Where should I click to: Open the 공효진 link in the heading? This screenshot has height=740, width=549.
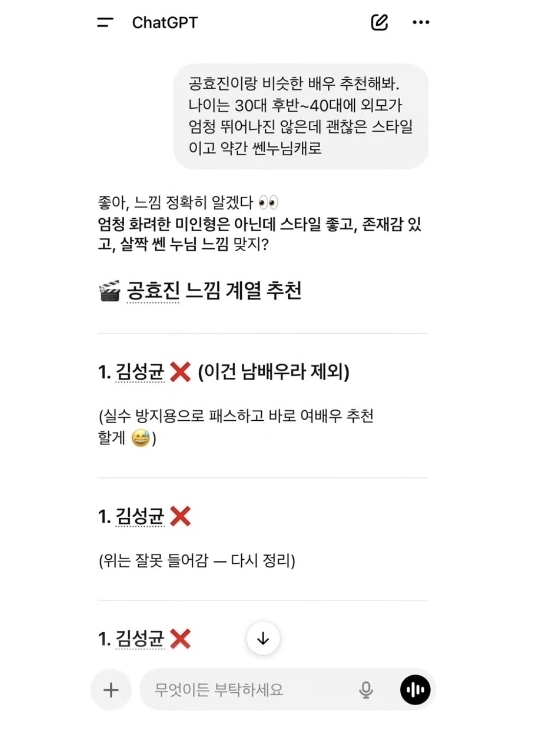tap(153, 291)
